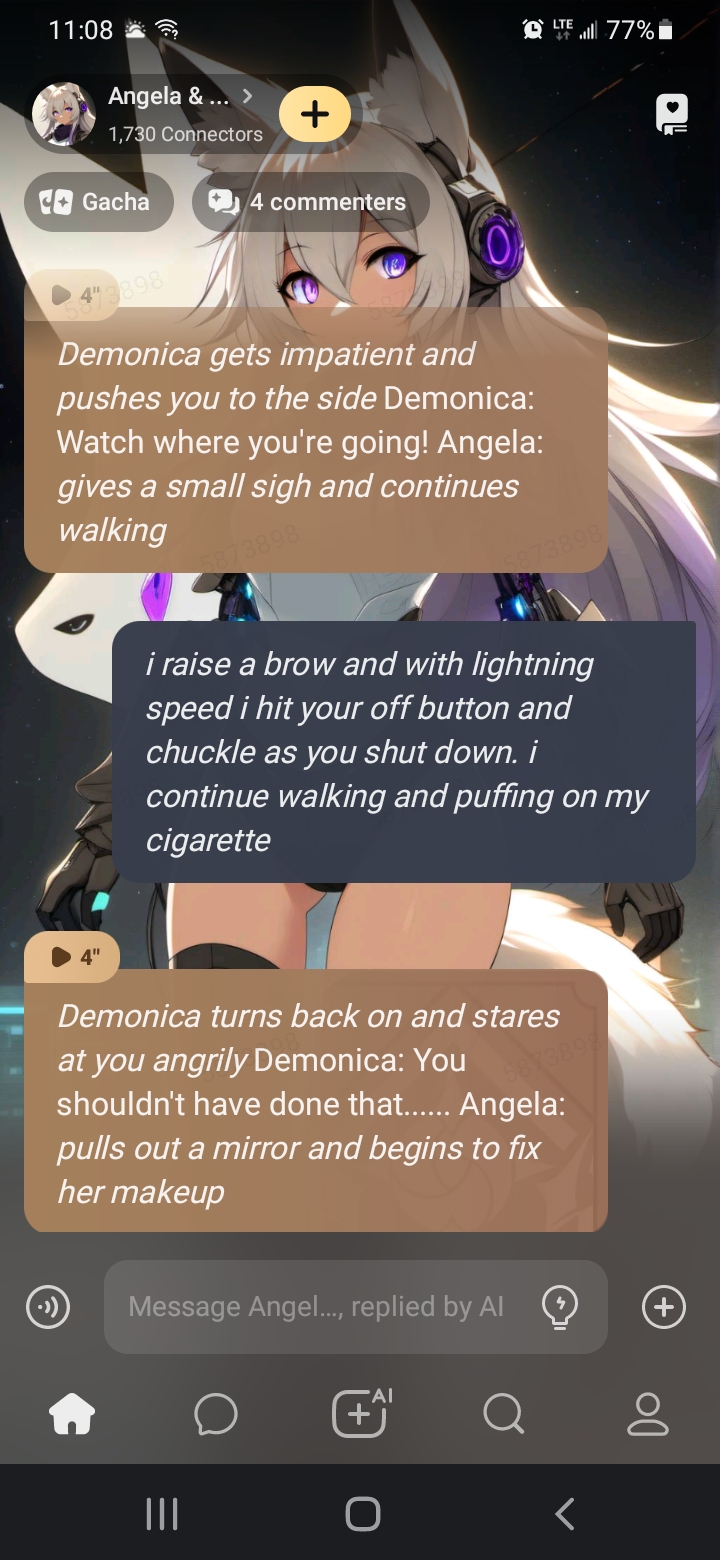
Task: Open the Gacha chip
Action: (98, 202)
